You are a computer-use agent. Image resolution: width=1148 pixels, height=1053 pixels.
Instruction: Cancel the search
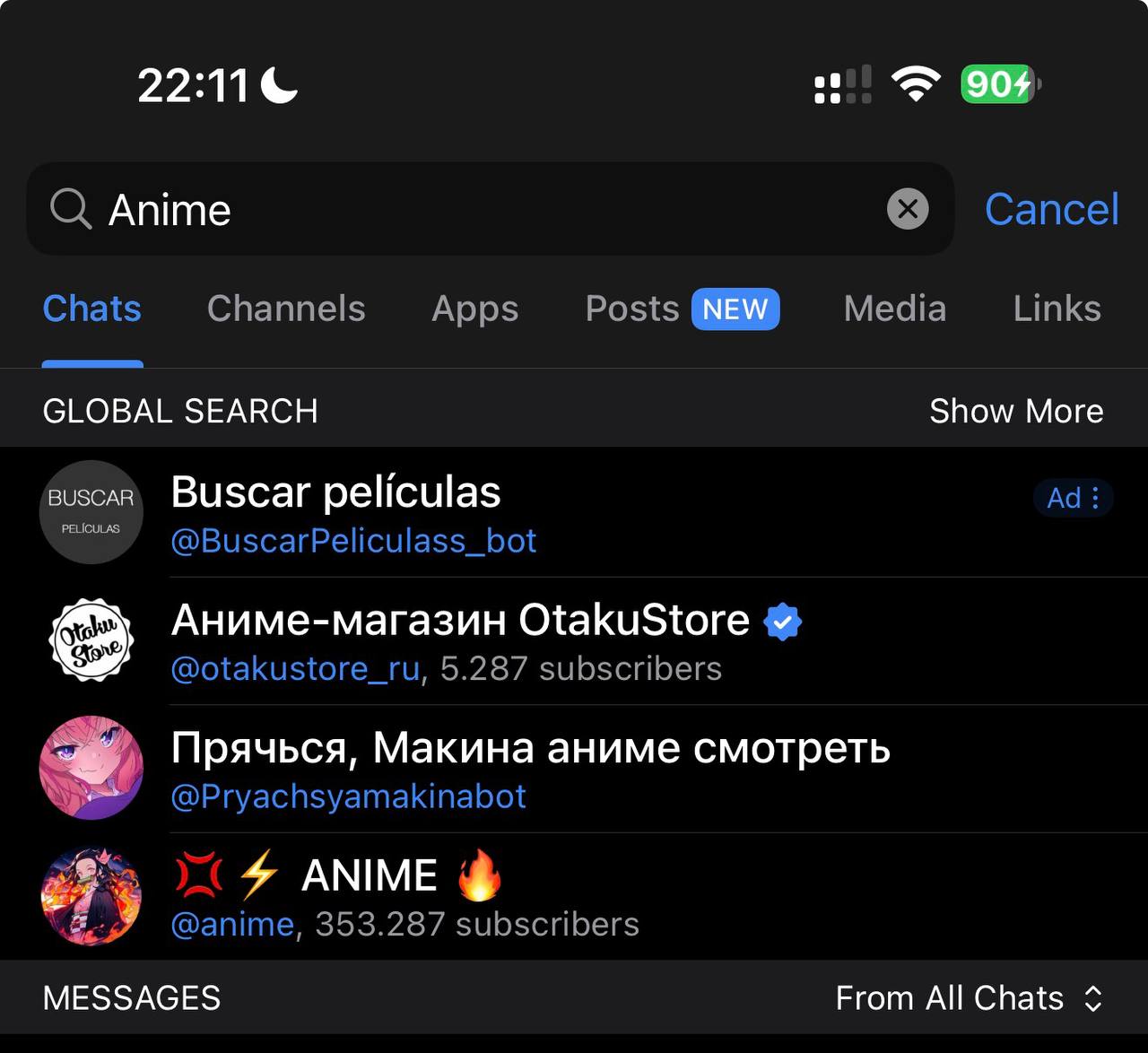(1051, 209)
